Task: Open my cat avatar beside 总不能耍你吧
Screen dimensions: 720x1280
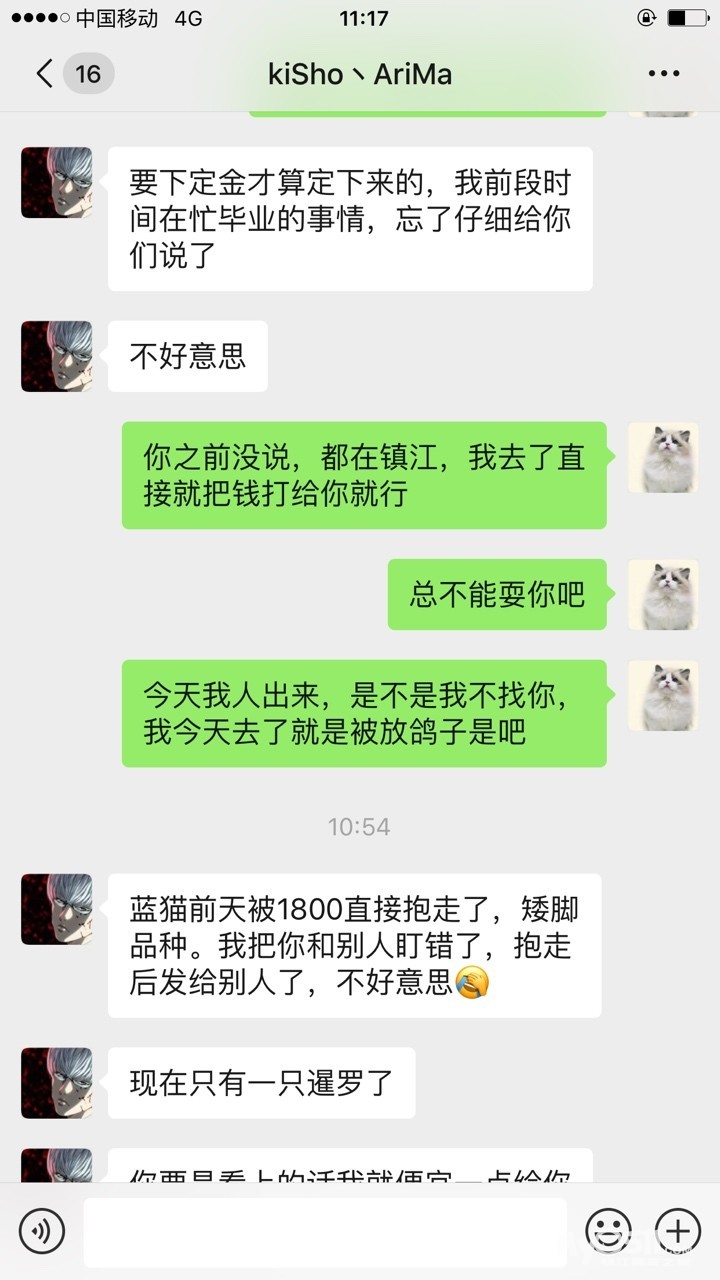Action: click(663, 595)
